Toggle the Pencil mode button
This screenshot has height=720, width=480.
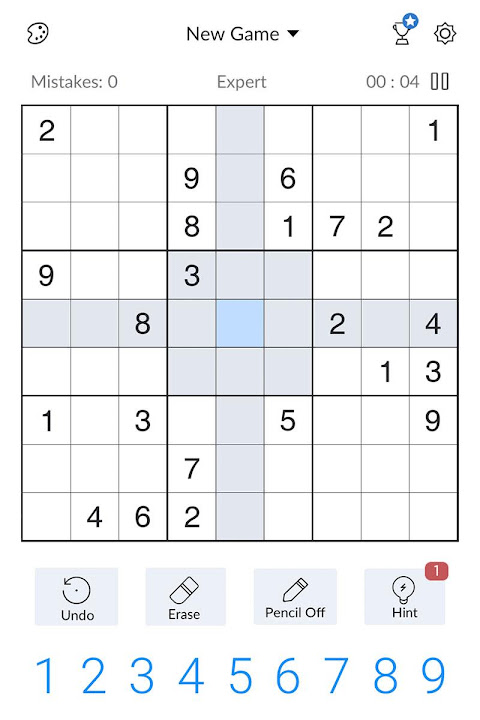pyautogui.click(x=295, y=596)
